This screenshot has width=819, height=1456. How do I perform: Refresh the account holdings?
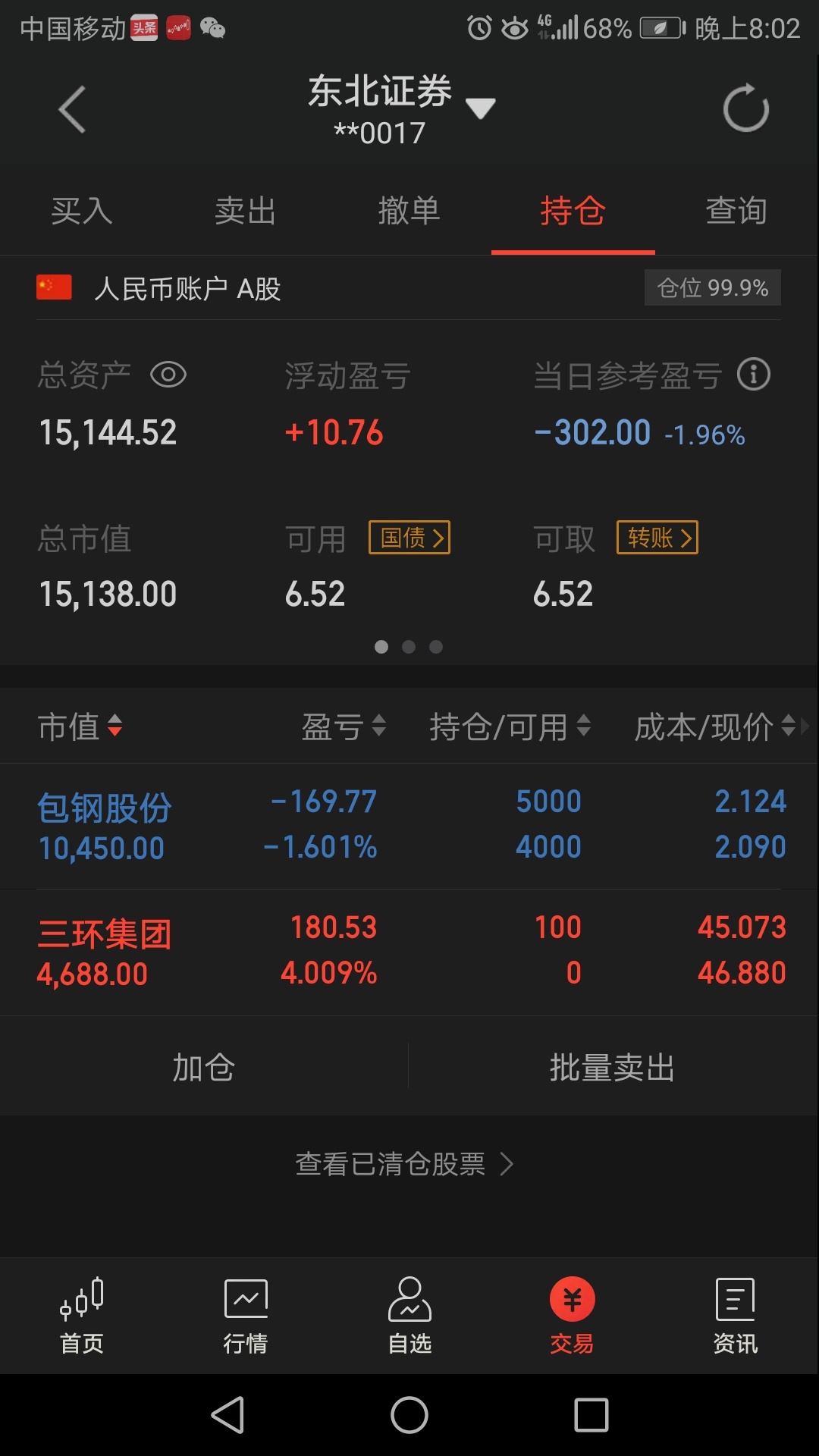click(745, 108)
